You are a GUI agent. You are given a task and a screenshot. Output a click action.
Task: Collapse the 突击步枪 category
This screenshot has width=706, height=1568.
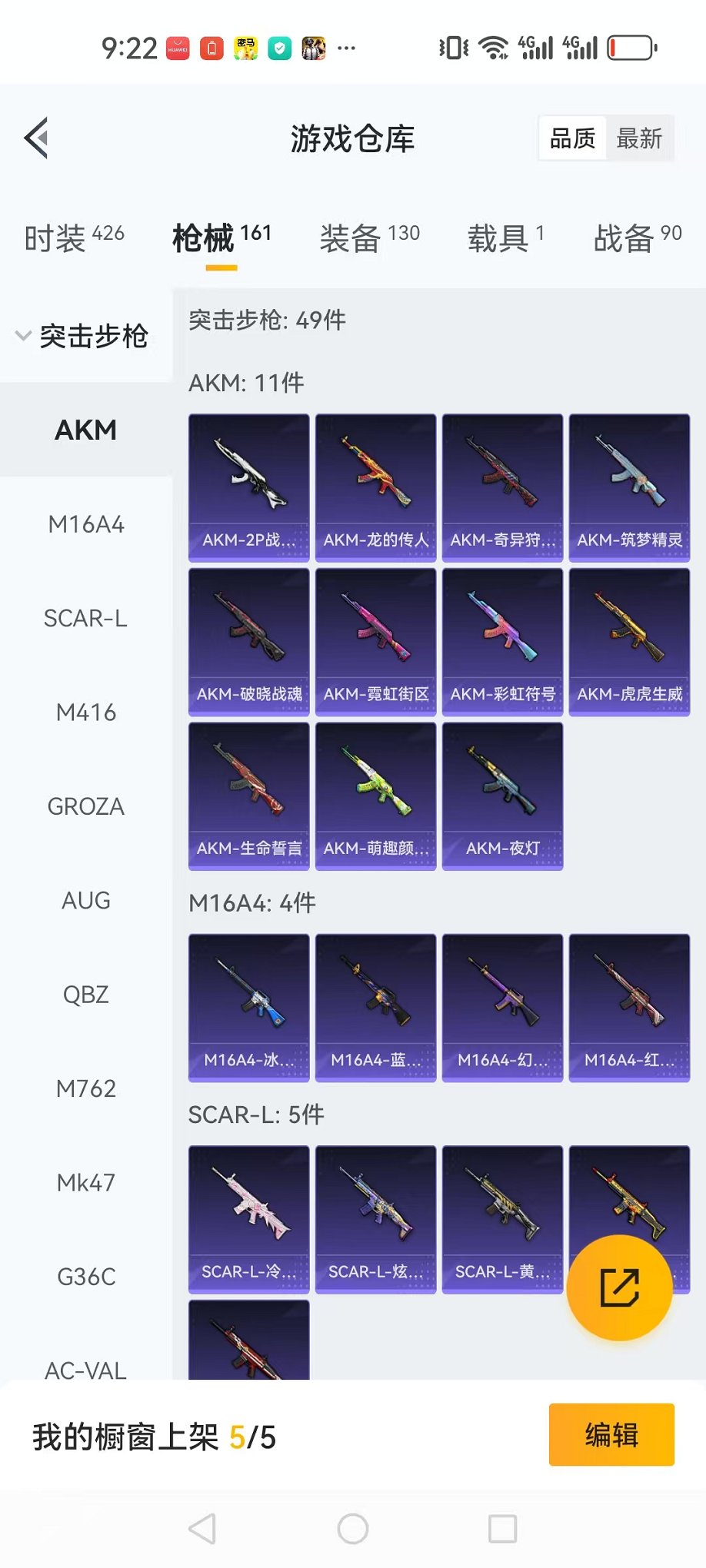coord(82,336)
